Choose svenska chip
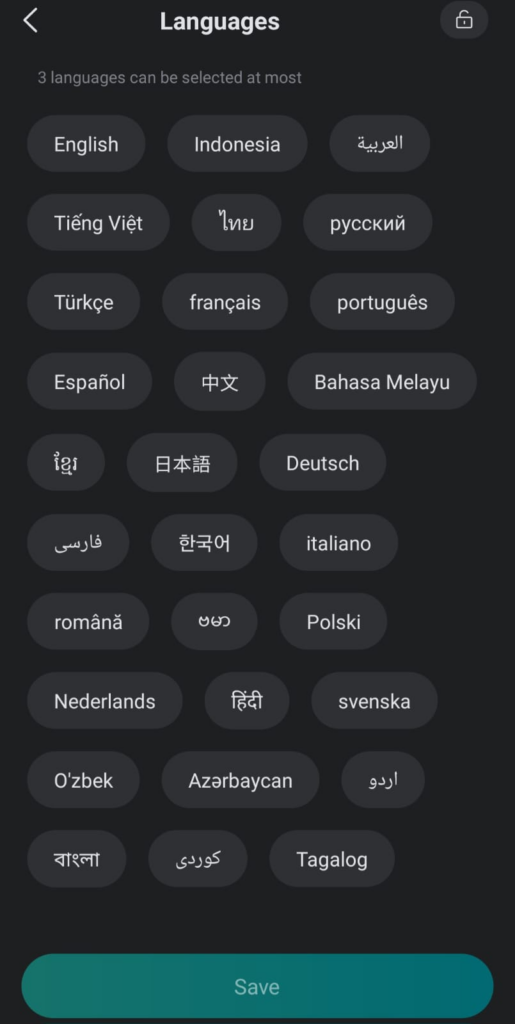The image size is (515, 1024). pos(374,701)
